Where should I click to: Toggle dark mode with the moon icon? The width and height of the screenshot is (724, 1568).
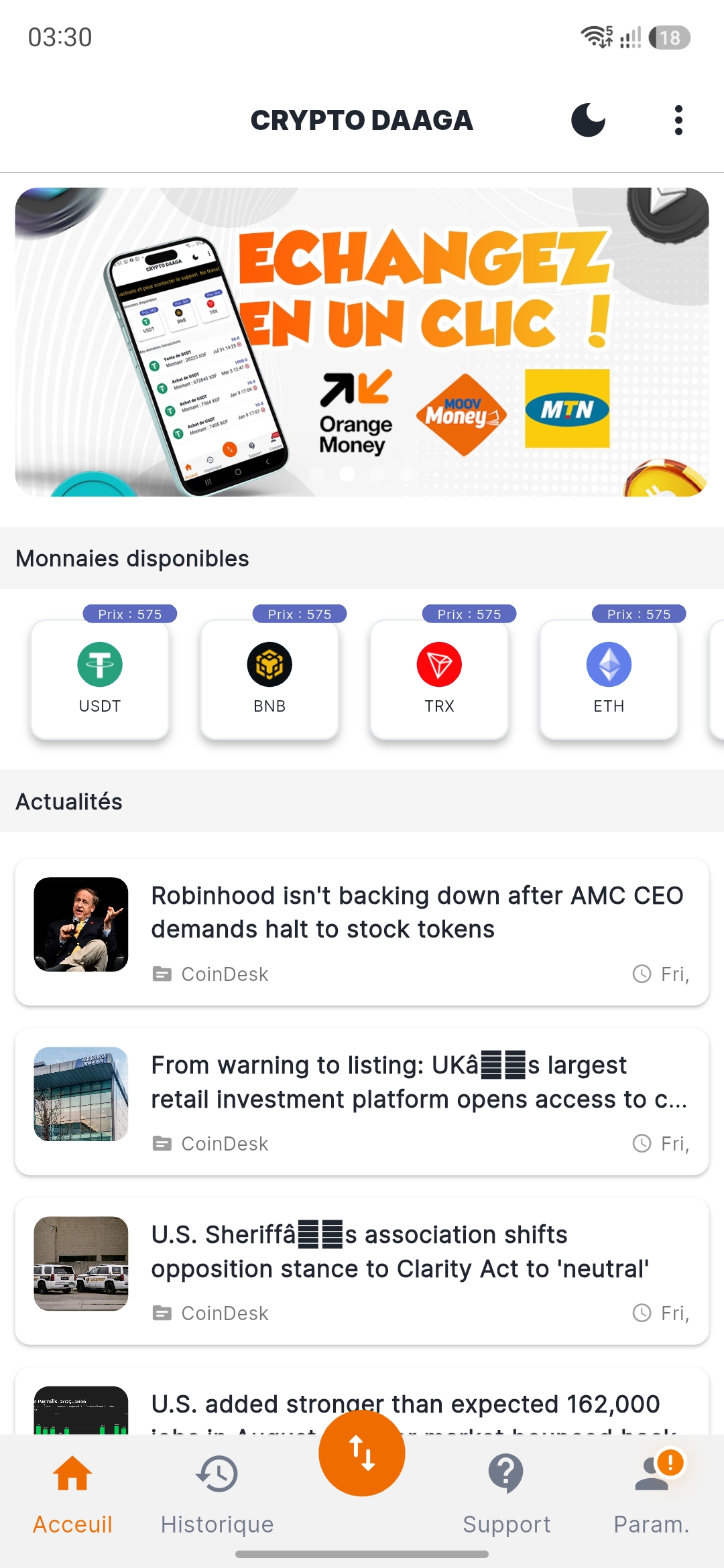click(x=589, y=120)
